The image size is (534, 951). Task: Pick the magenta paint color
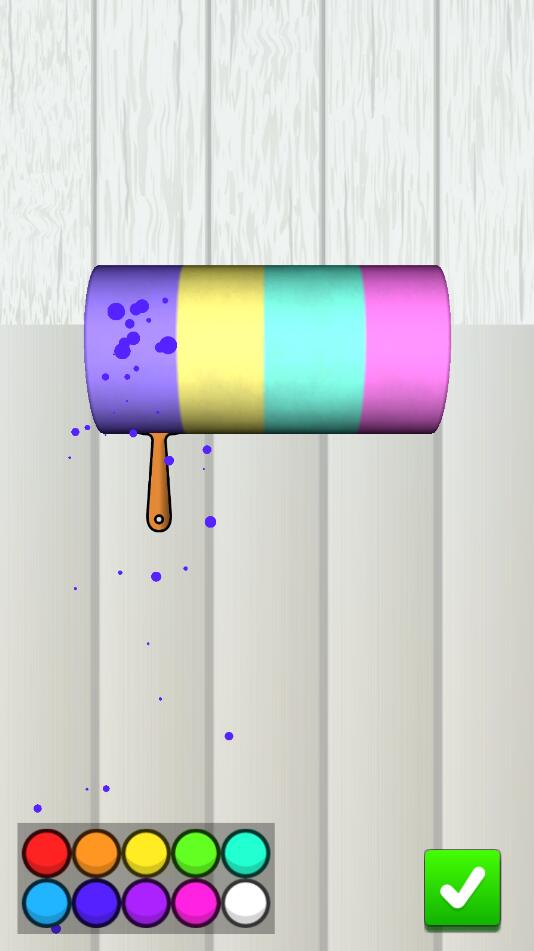coord(196,903)
